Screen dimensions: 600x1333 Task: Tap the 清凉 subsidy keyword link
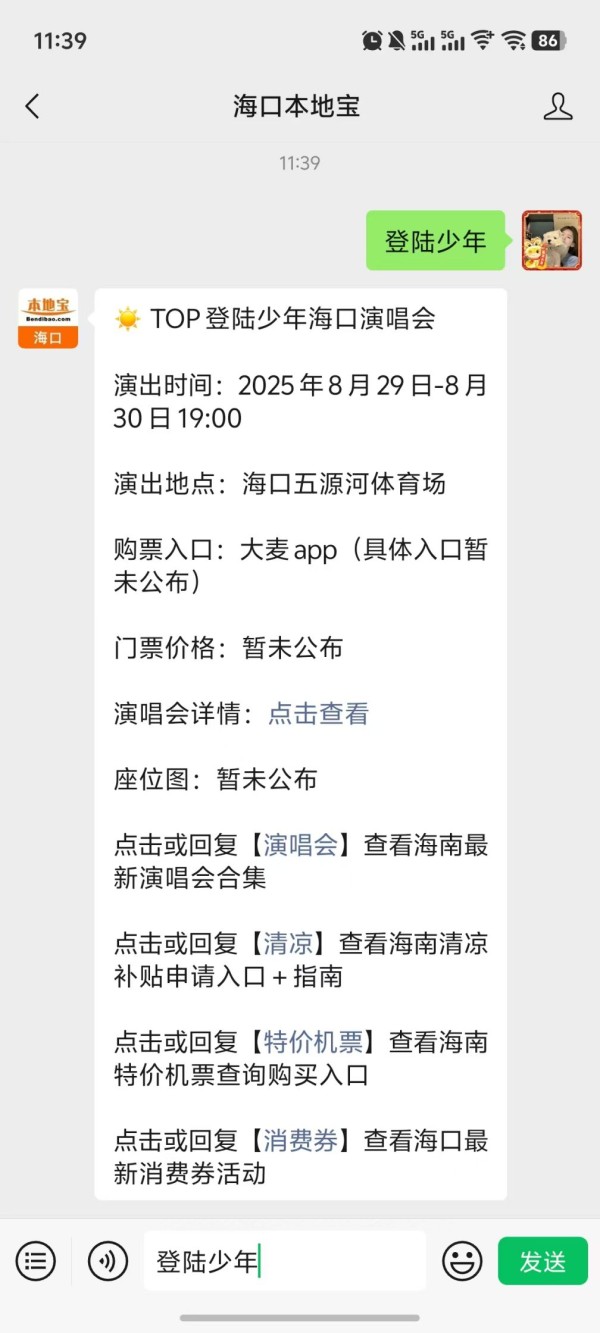(288, 943)
